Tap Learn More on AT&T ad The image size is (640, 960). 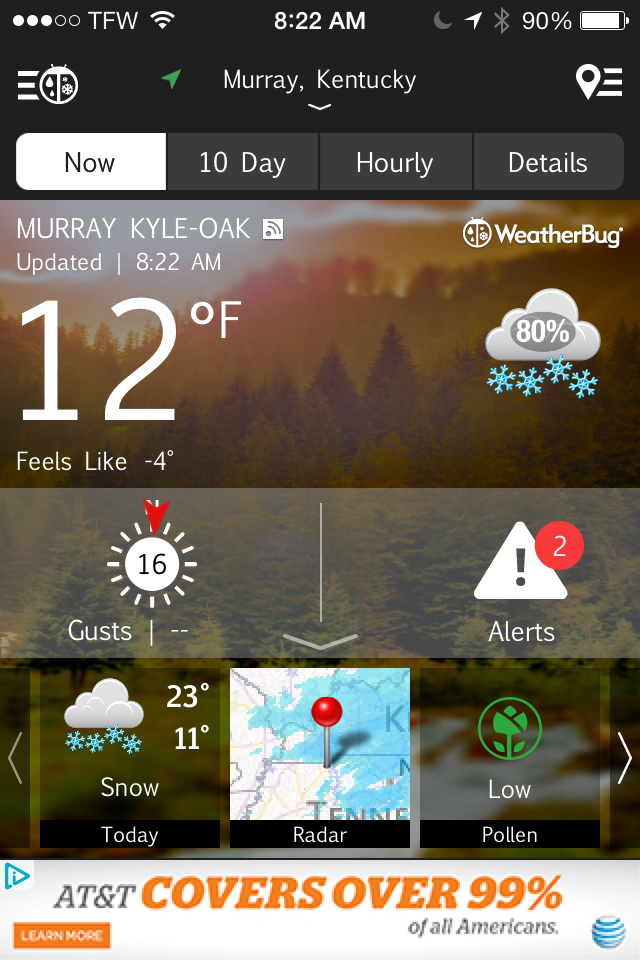62,936
